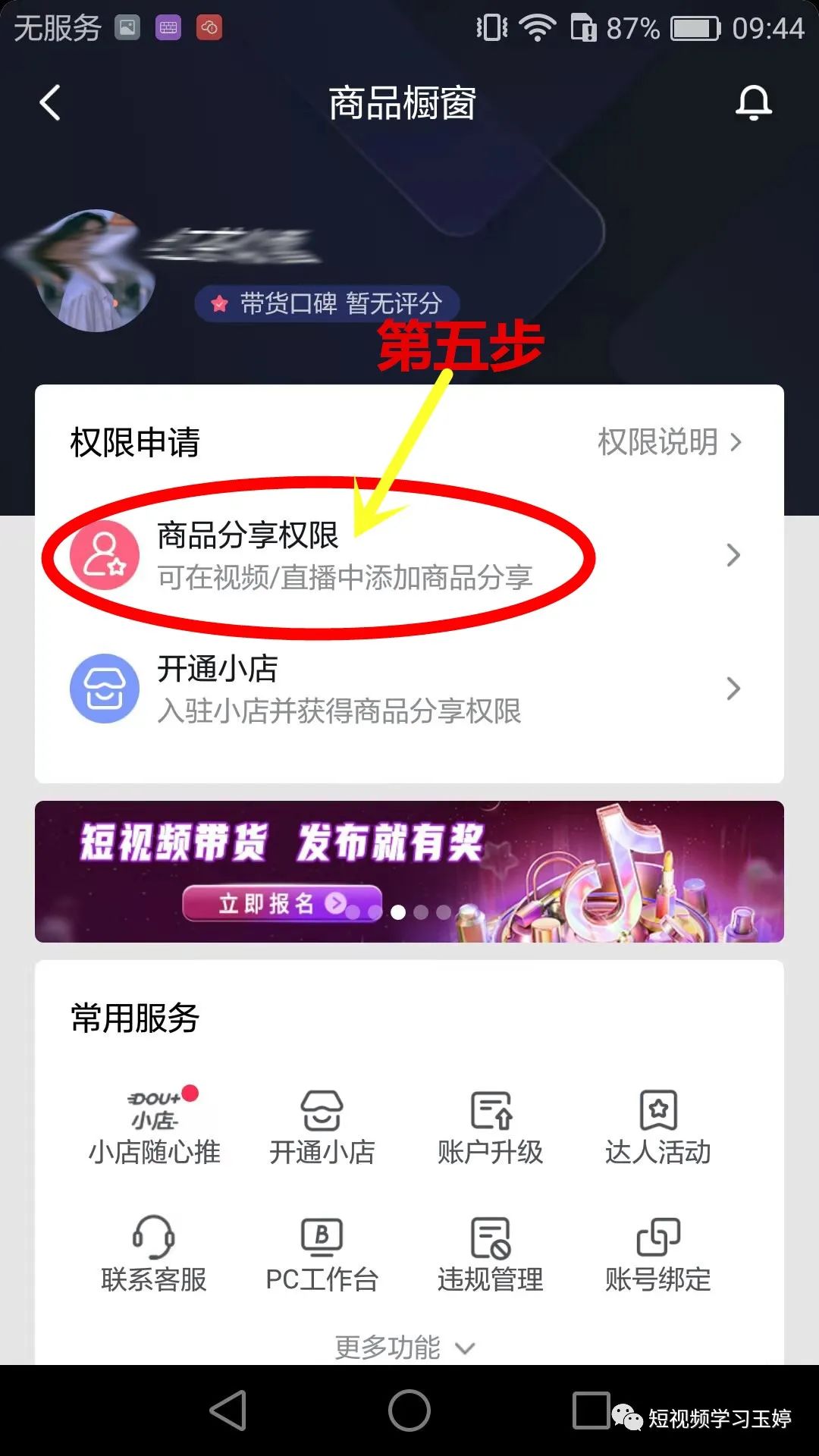
Task: Open 达人活动 service
Action: (657, 1128)
